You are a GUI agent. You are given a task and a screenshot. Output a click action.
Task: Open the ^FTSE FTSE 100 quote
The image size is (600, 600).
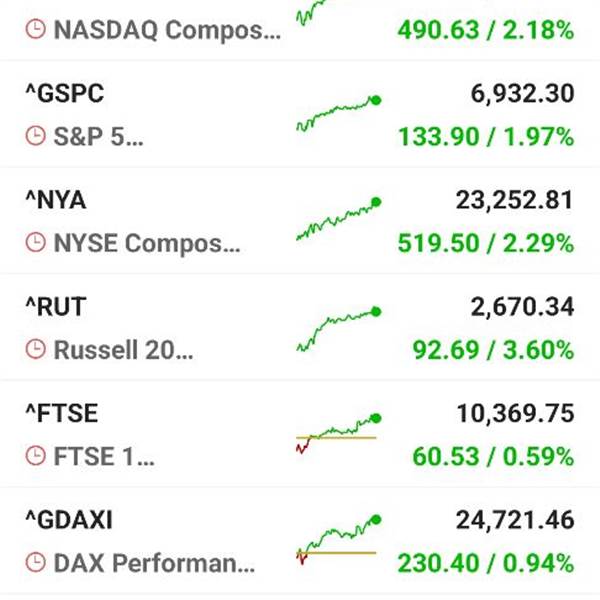(300, 434)
